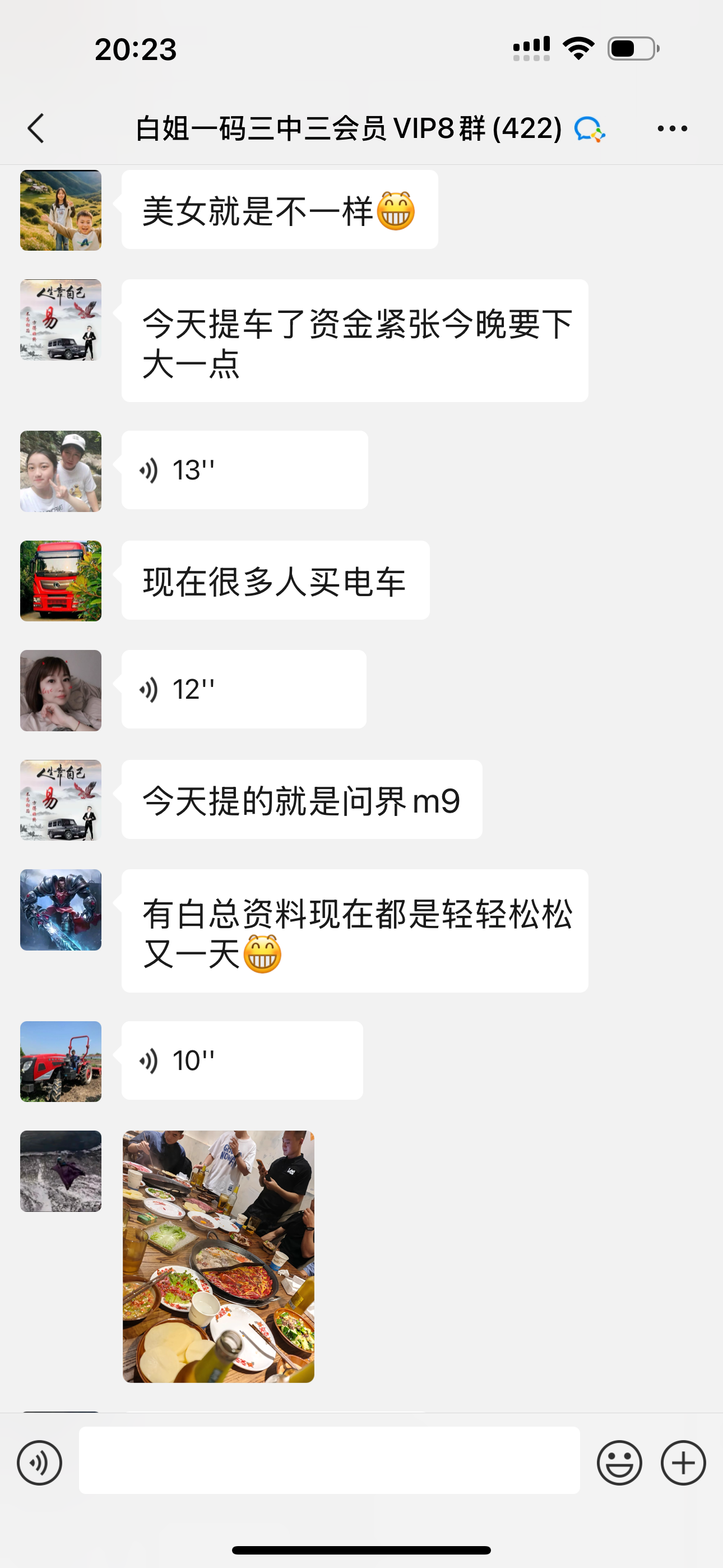Viewport: 723px width, 1568px height.
Task: Play the 12-second voice message
Action: (x=243, y=689)
